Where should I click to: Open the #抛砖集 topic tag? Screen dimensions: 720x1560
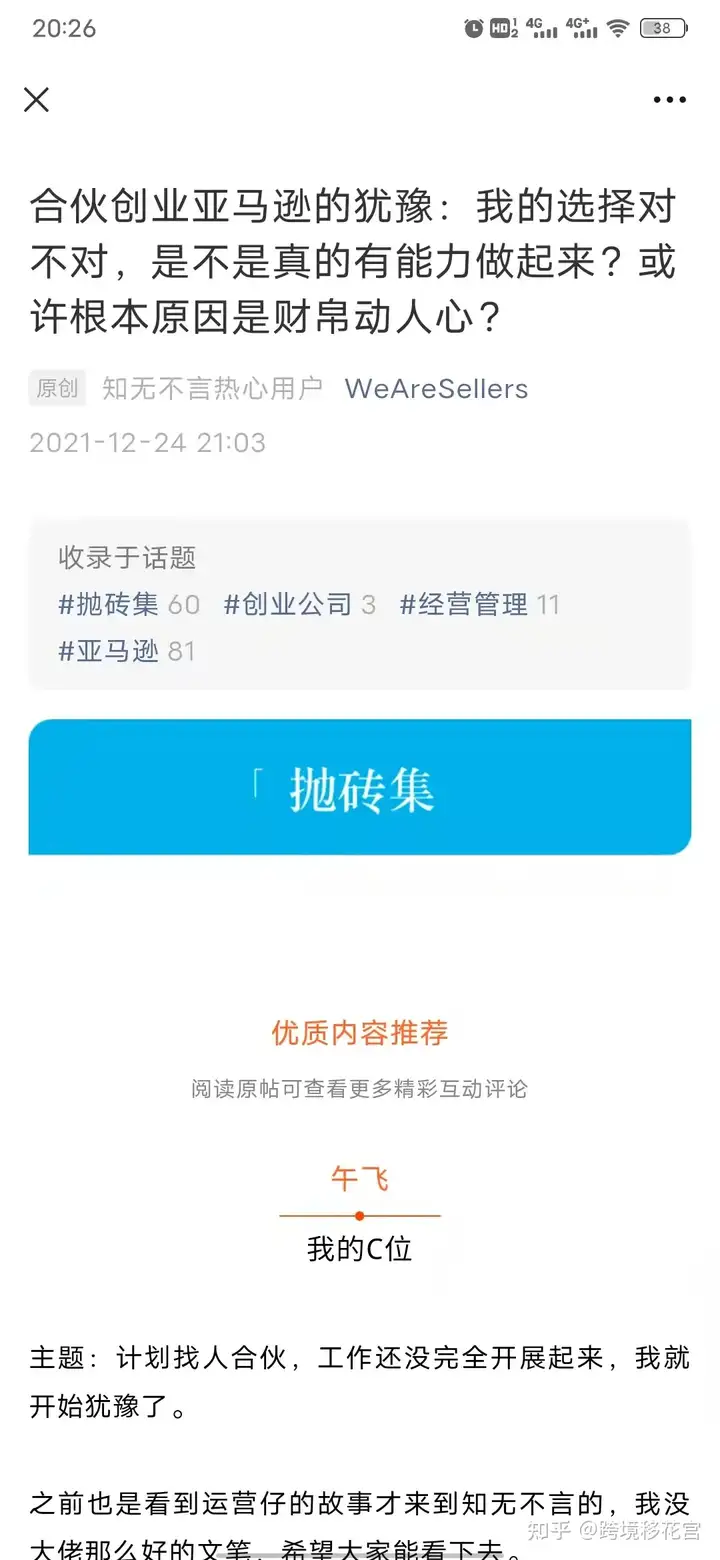(108, 604)
